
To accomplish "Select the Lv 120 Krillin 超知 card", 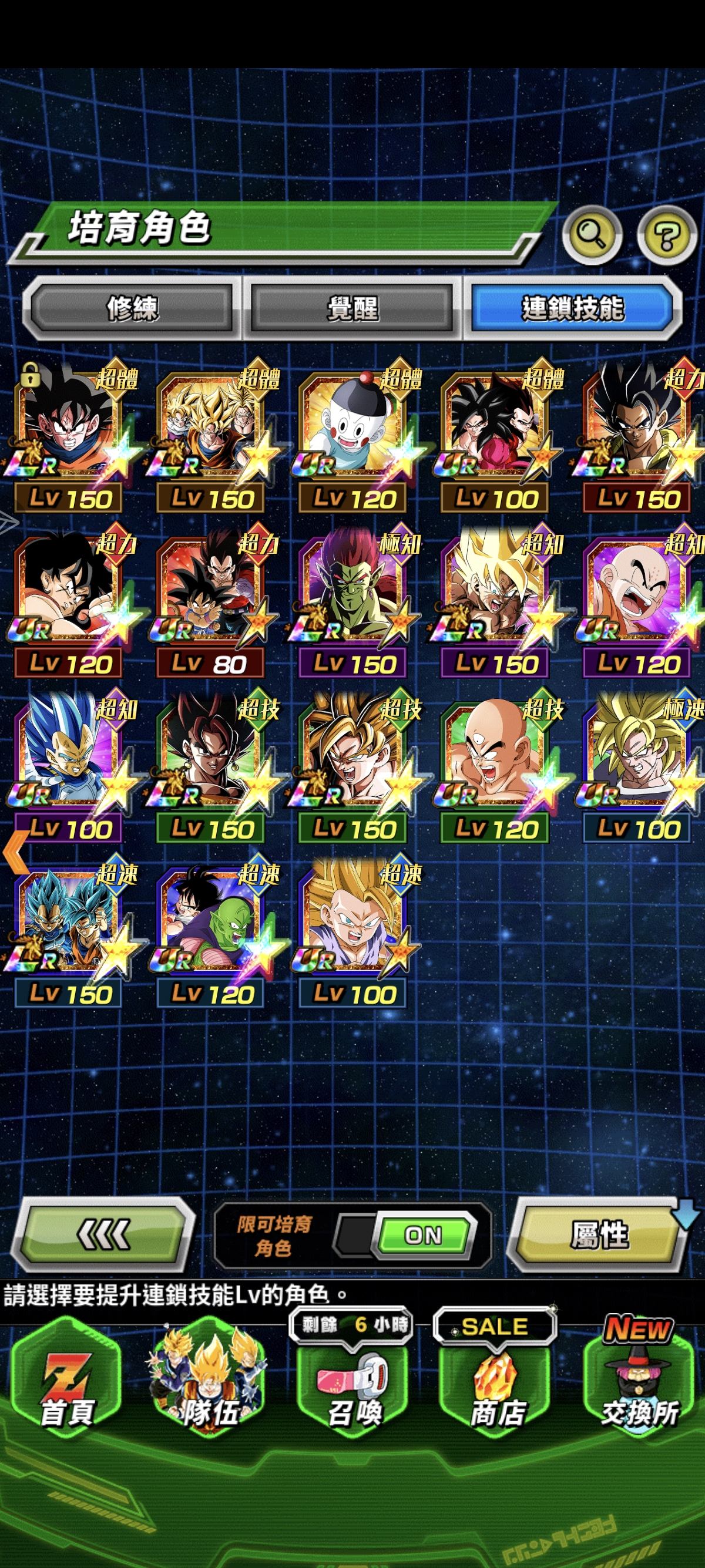I will [637, 598].
